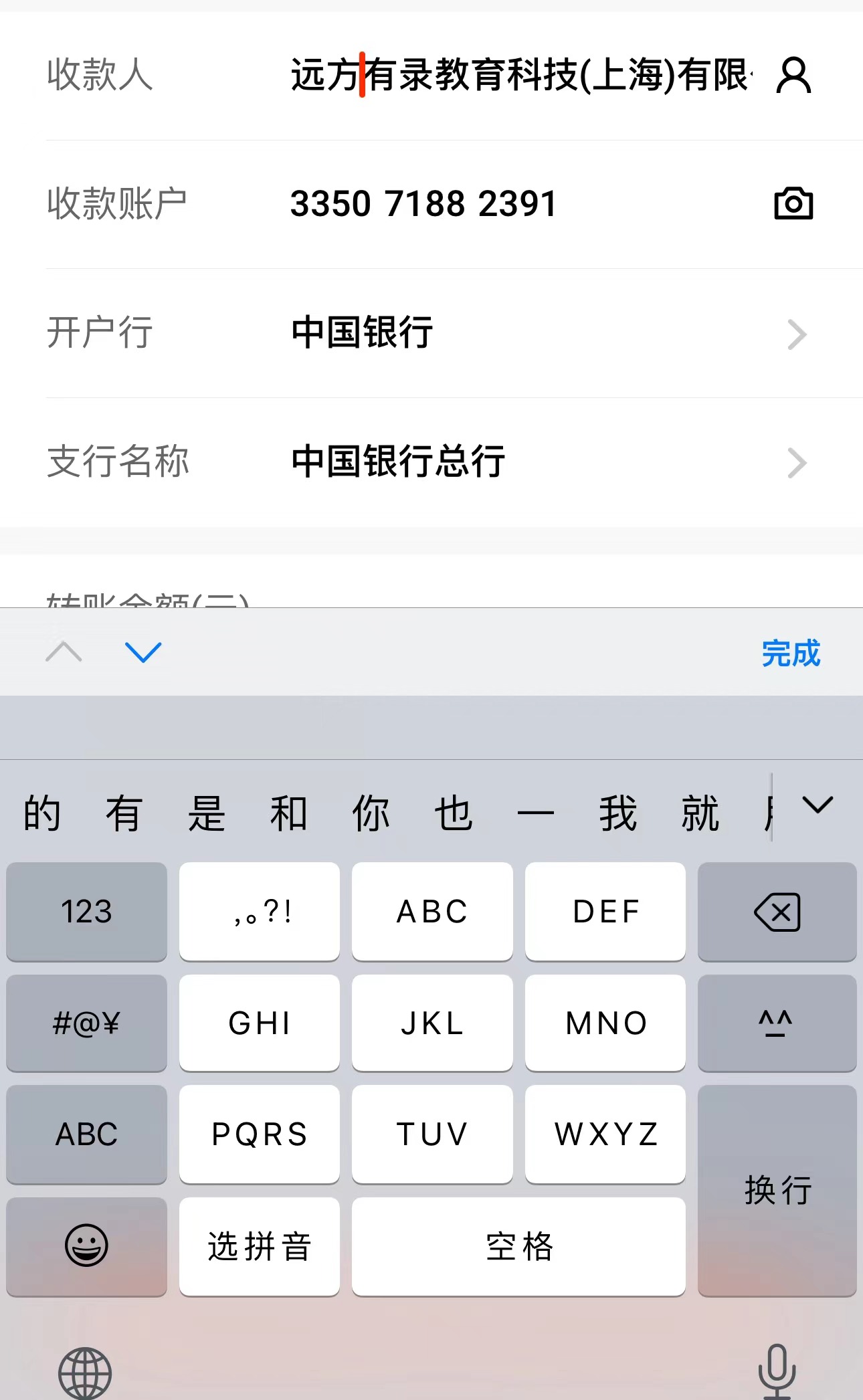
Task: Open the emoji keyboard
Action: click(x=86, y=1247)
